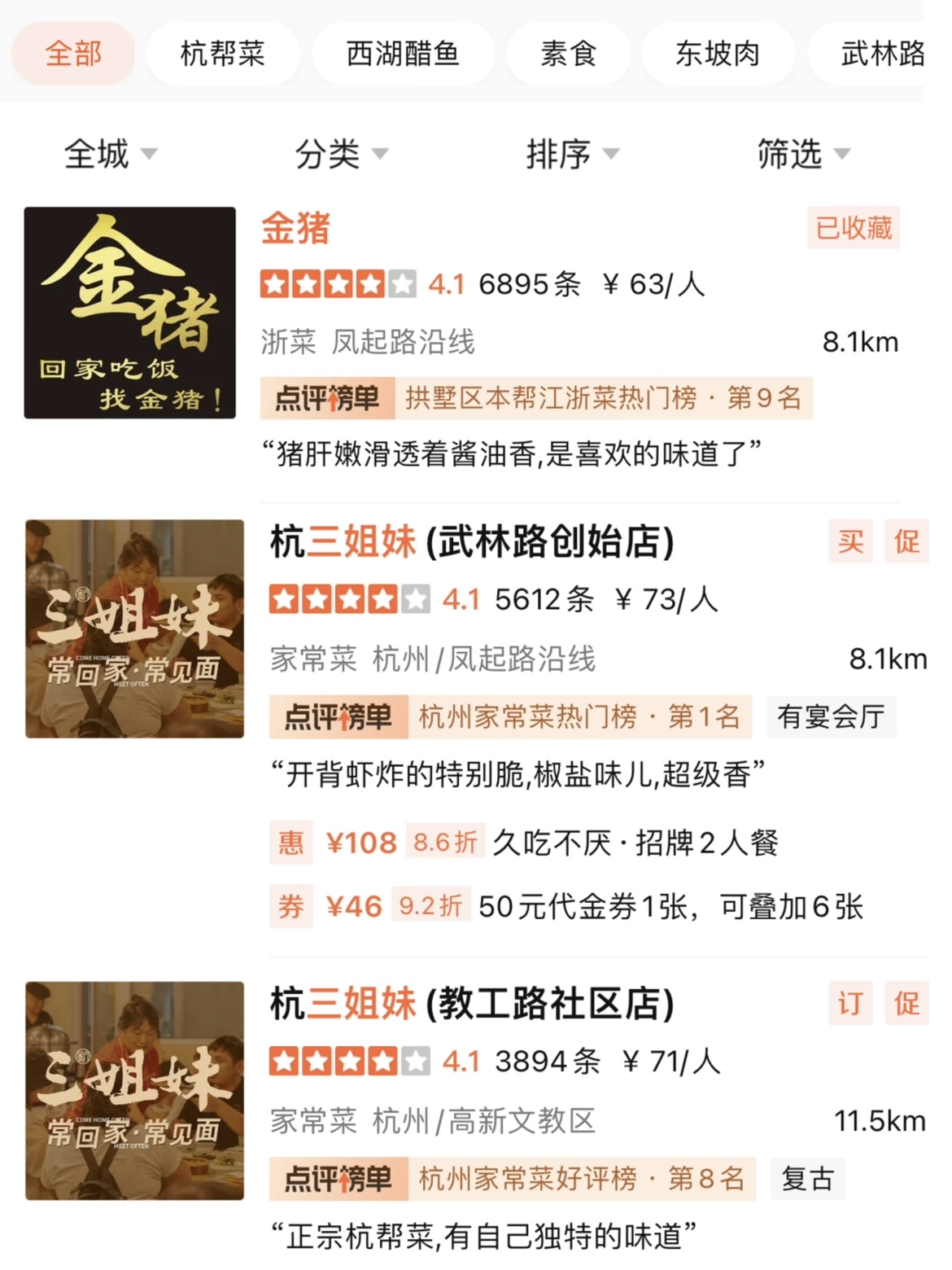Screen dimensions: 952x1270
Task: View 杭州家常菜热门榜 第1名 ranking
Action: pyautogui.click(x=510, y=716)
